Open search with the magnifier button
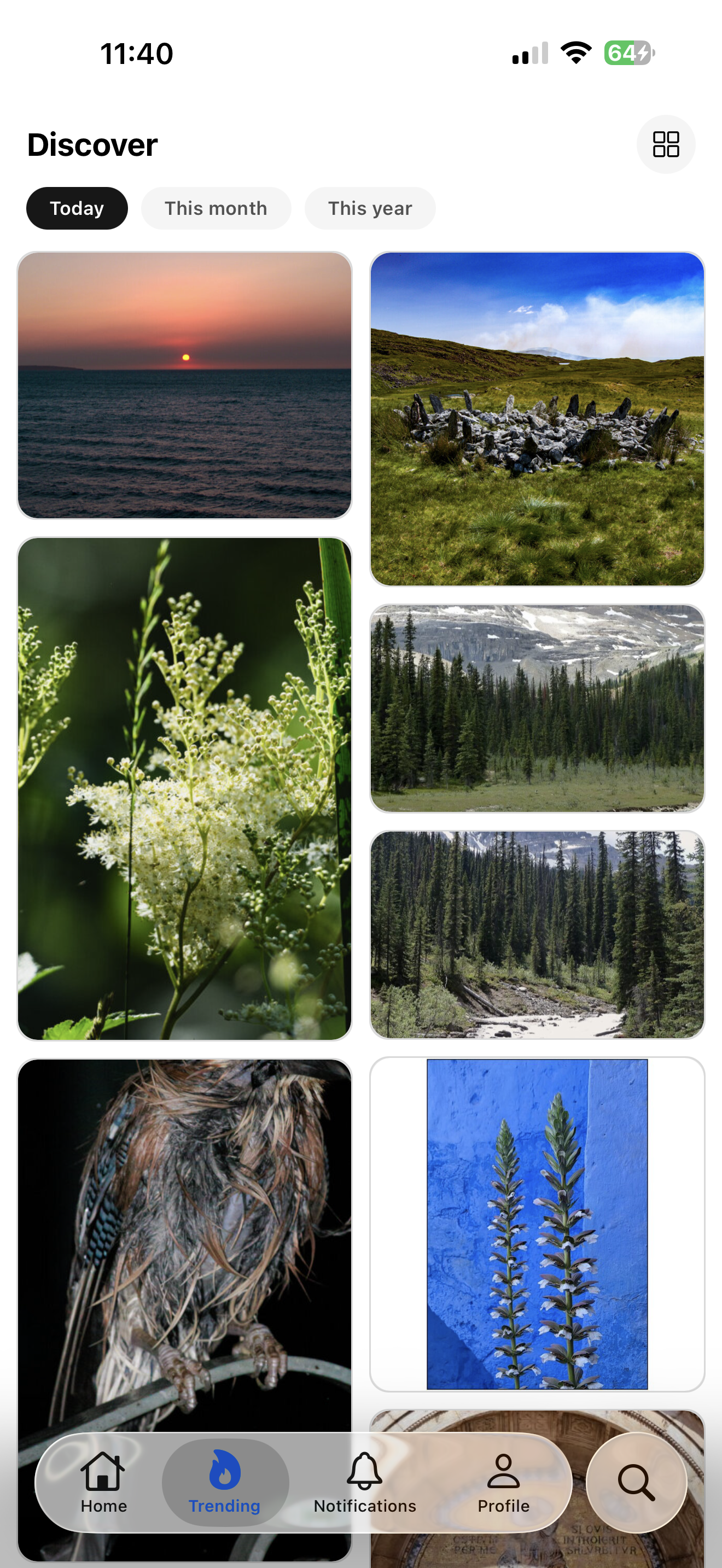 [x=636, y=1483]
